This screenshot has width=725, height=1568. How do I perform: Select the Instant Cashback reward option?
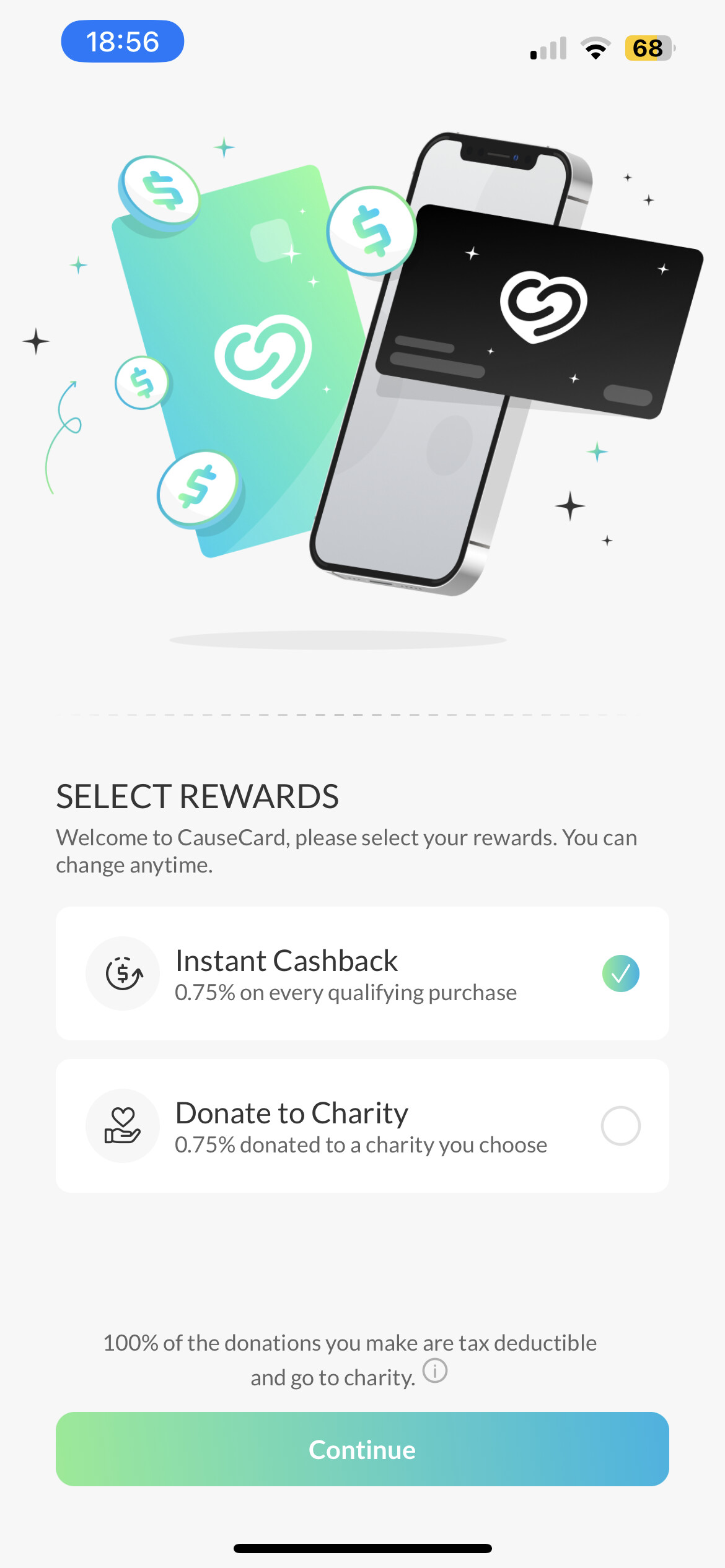[x=362, y=973]
